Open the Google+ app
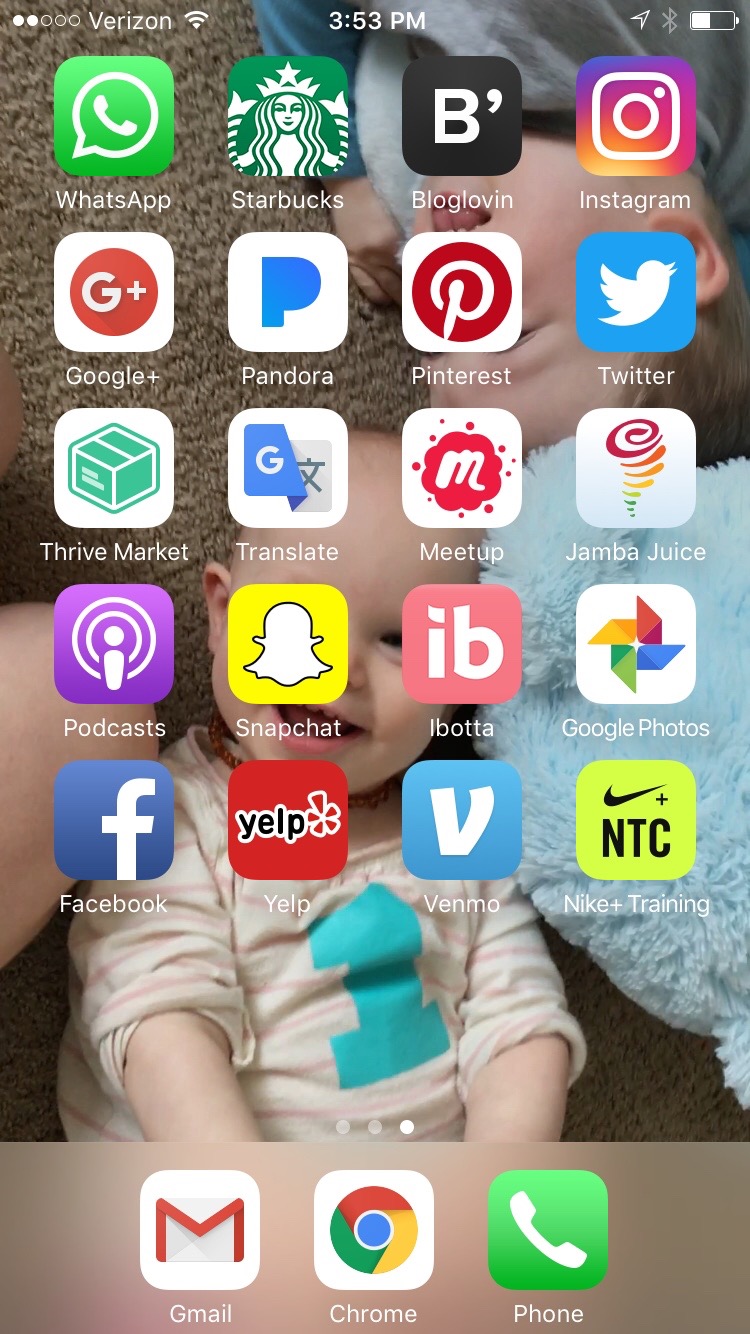The image size is (750, 1334). click(114, 292)
